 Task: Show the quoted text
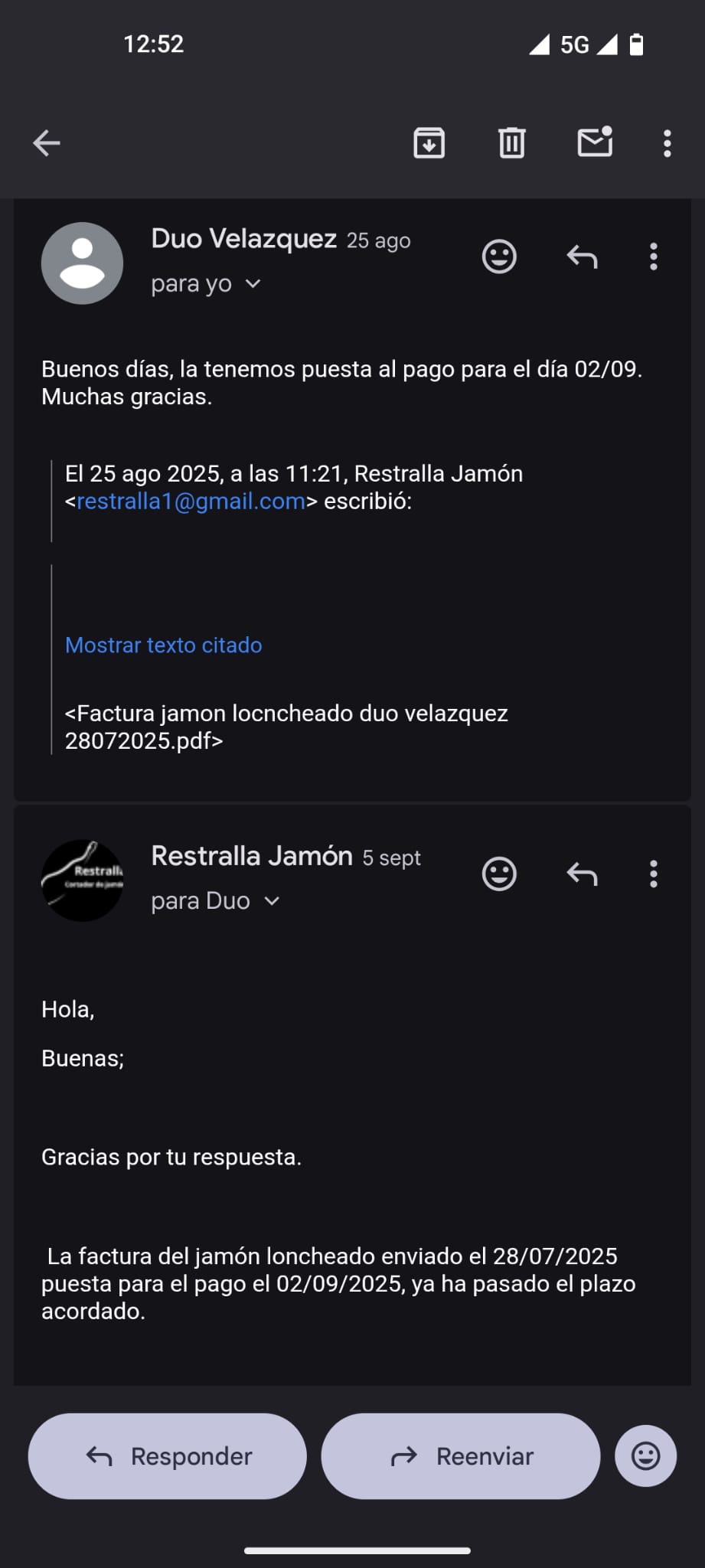164,645
